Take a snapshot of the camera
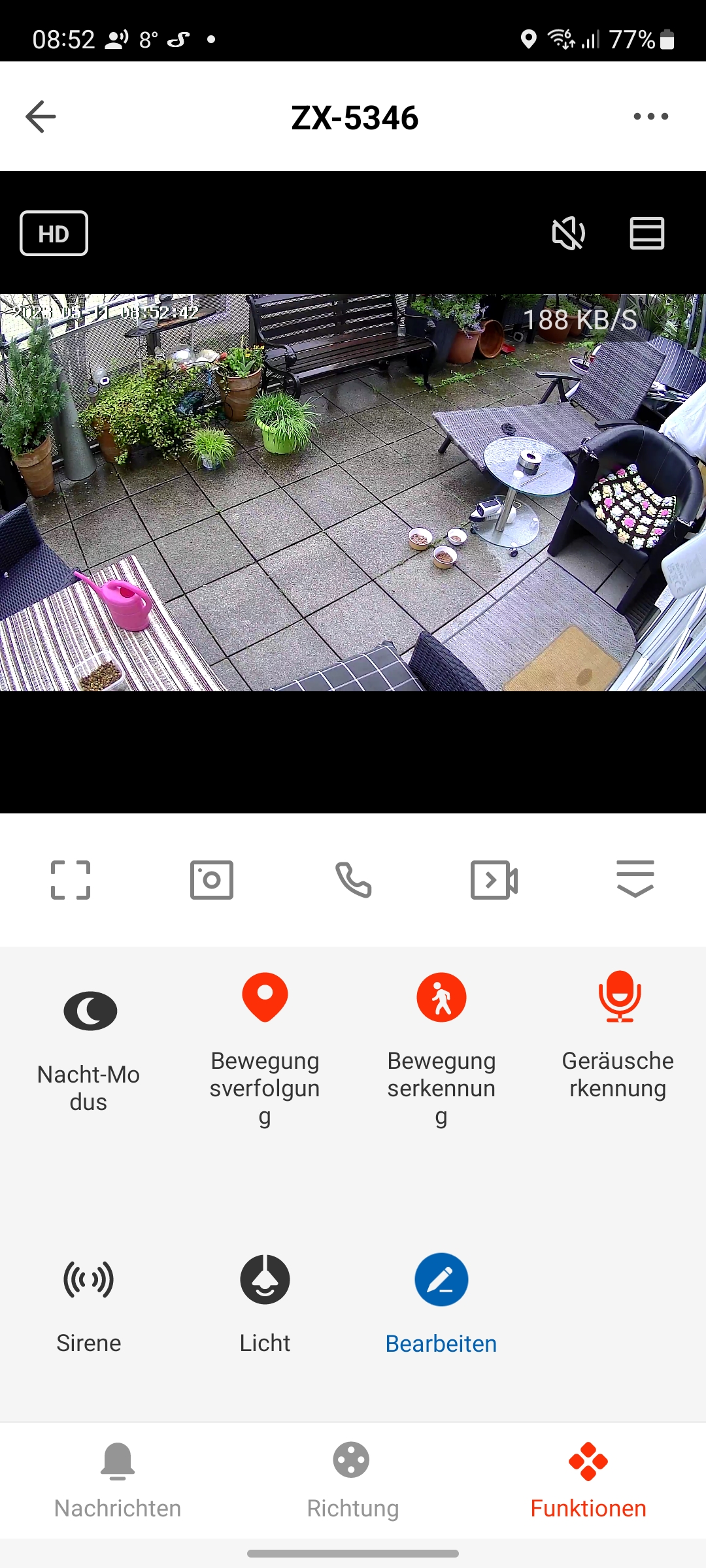The height and width of the screenshot is (1568, 706). (211, 880)
